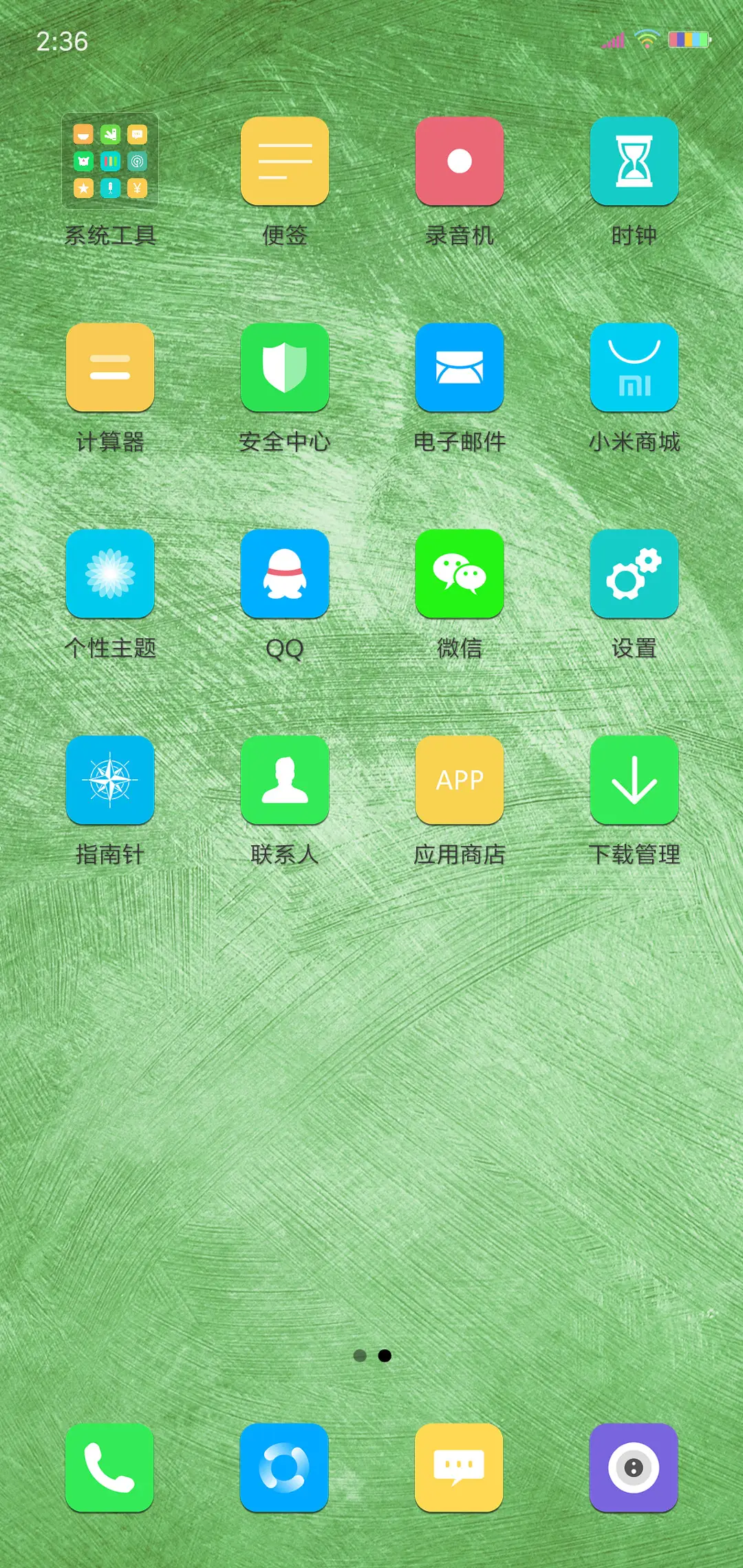Open 个性主题 themes app
Screen dimensions: 743x1568
point(109,574)
